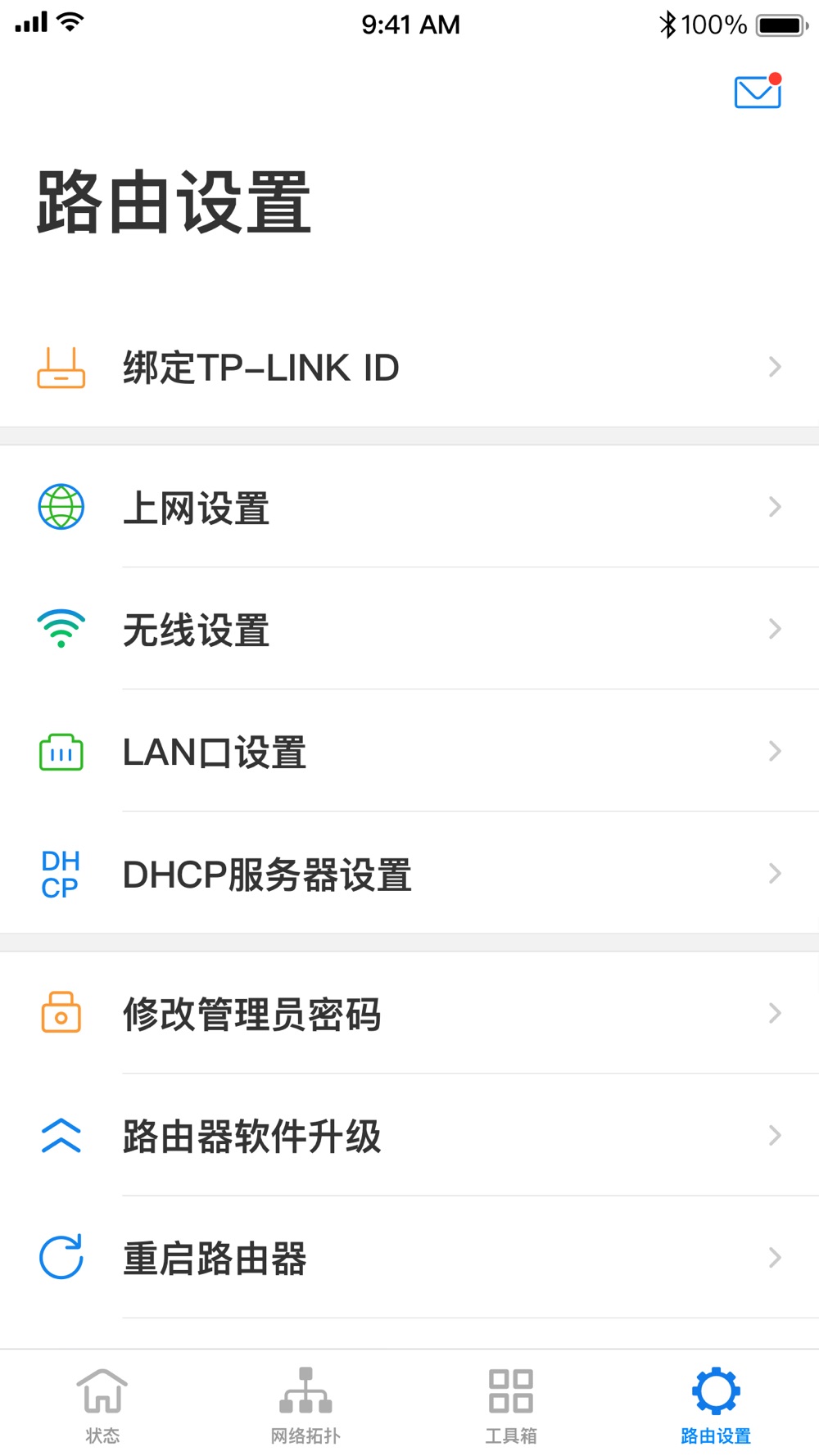Switch to the 状态 tab
Screen dimensions: 819x1456
click(x=102, y=1404)
